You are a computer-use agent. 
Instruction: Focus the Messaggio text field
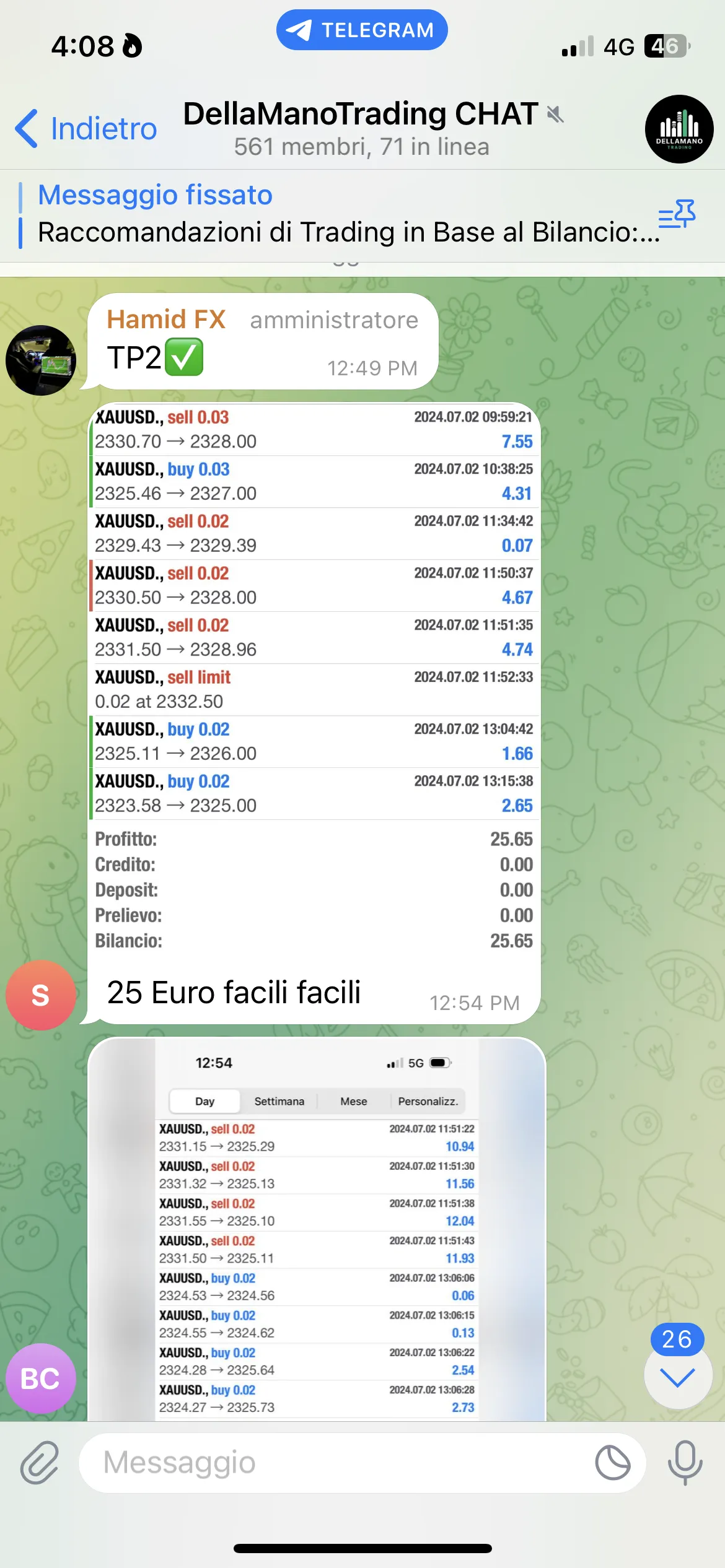coord(335,1463)
